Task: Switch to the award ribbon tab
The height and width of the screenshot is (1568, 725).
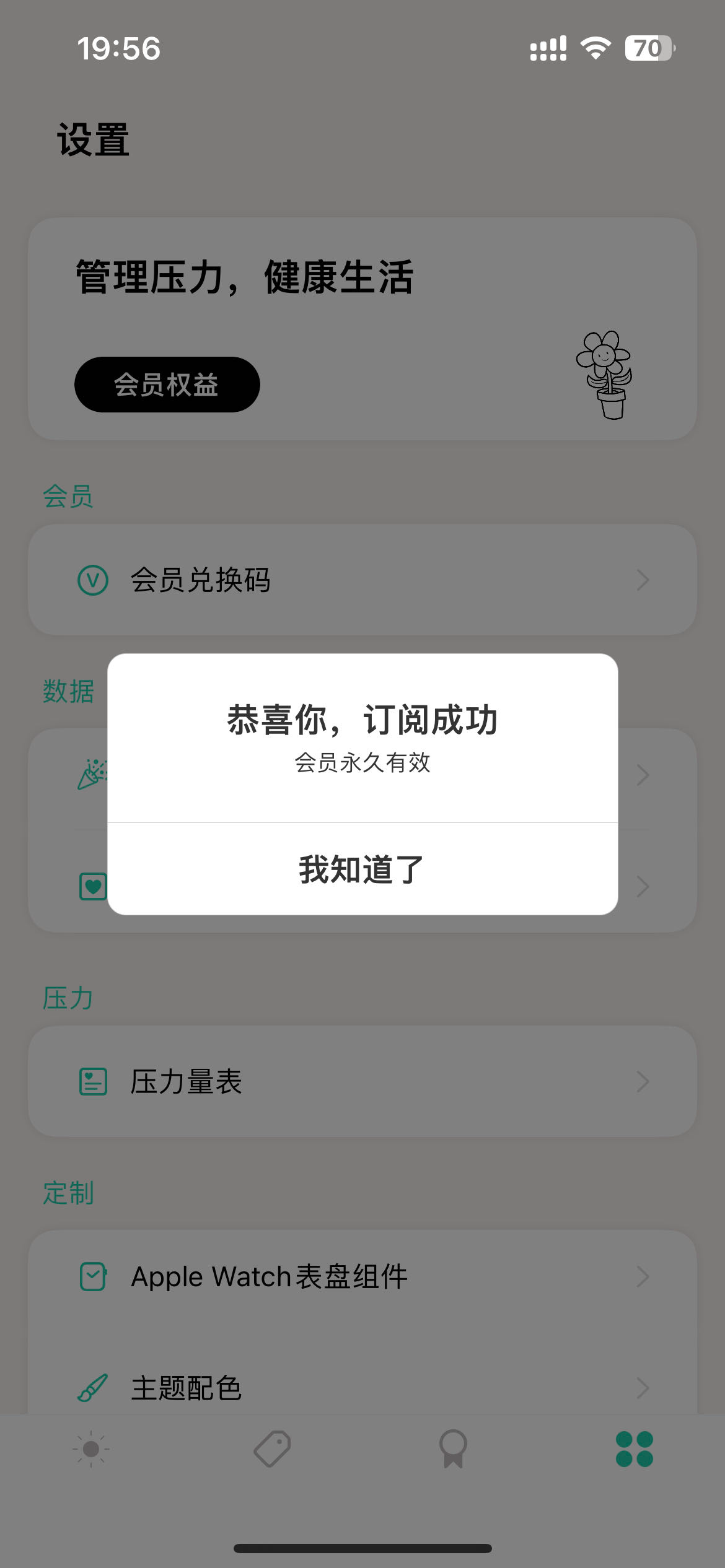Action: (453, 1449)
